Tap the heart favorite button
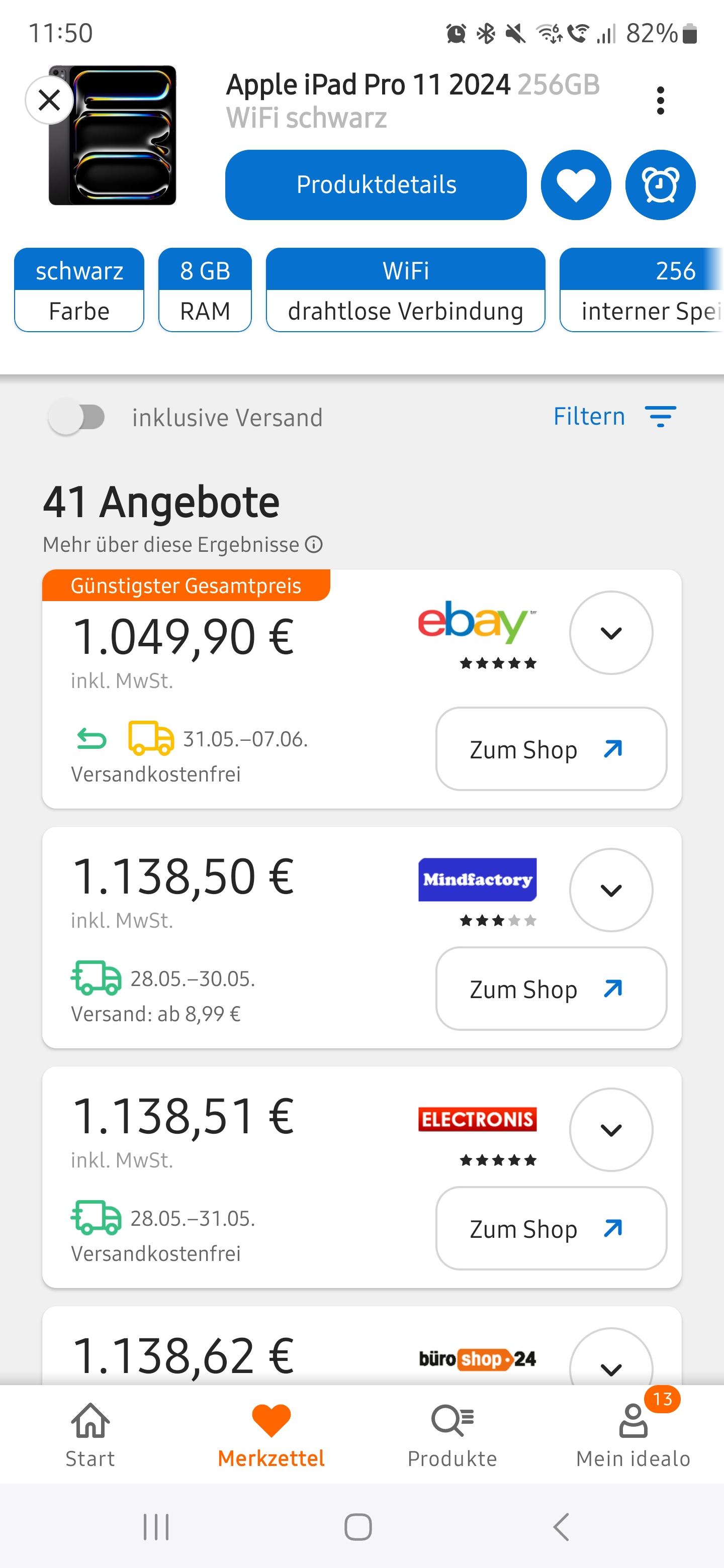The height and width of the screenshot is (1568, 724). click(575, 184)
